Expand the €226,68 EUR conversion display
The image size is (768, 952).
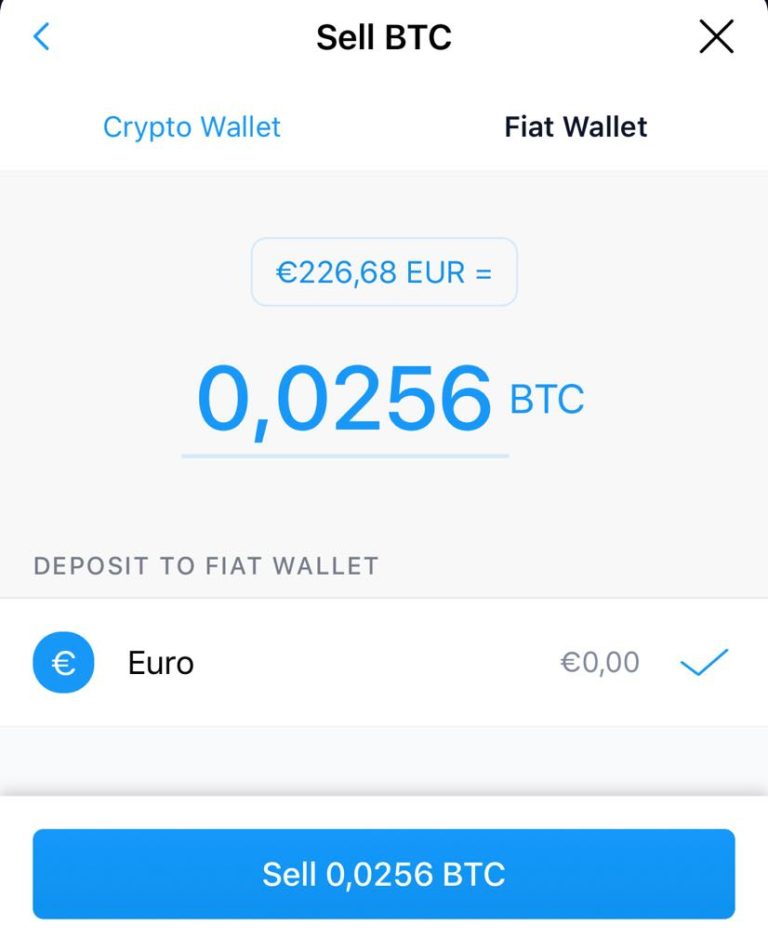pos(384,271)
